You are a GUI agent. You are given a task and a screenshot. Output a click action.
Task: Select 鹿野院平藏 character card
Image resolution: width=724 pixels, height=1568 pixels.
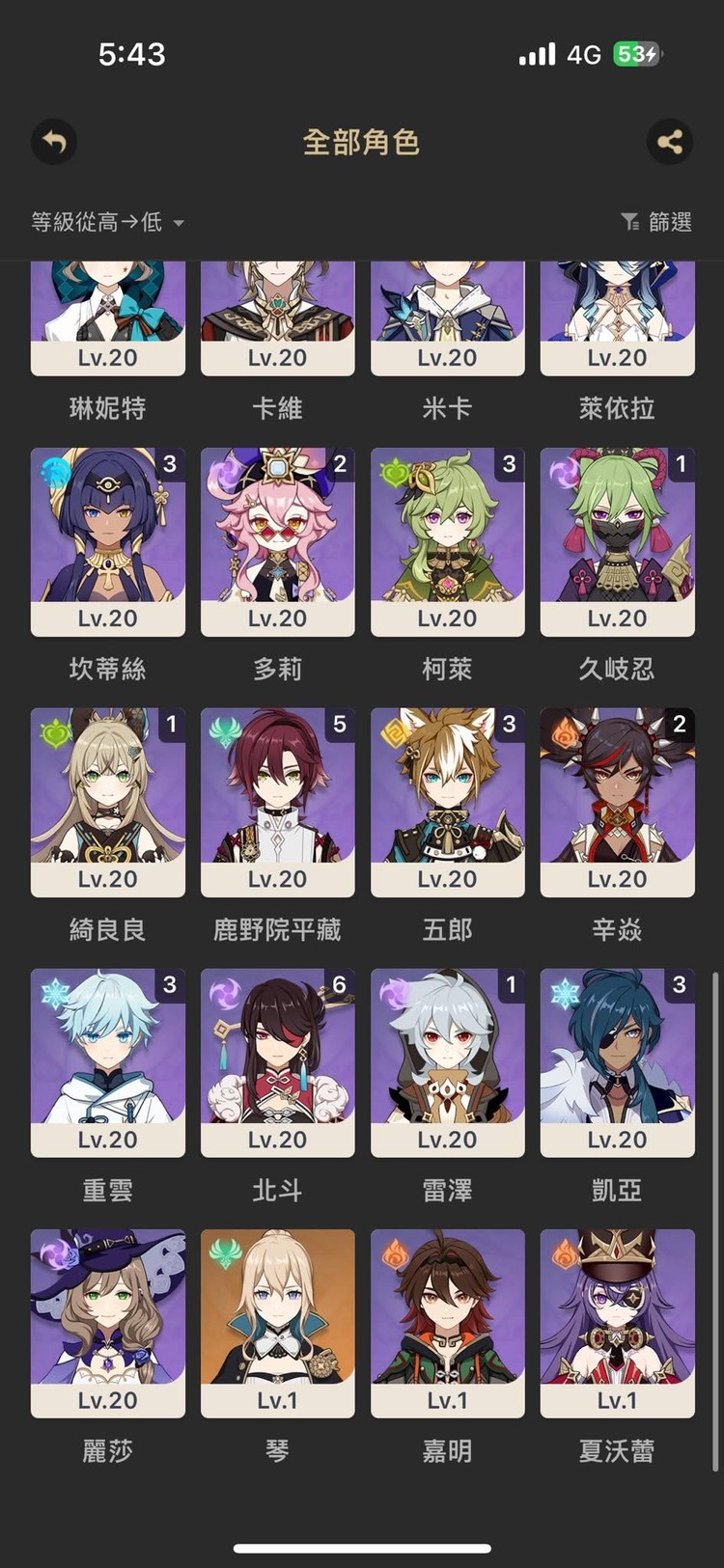pyautogui.click(x=277, y=801)
